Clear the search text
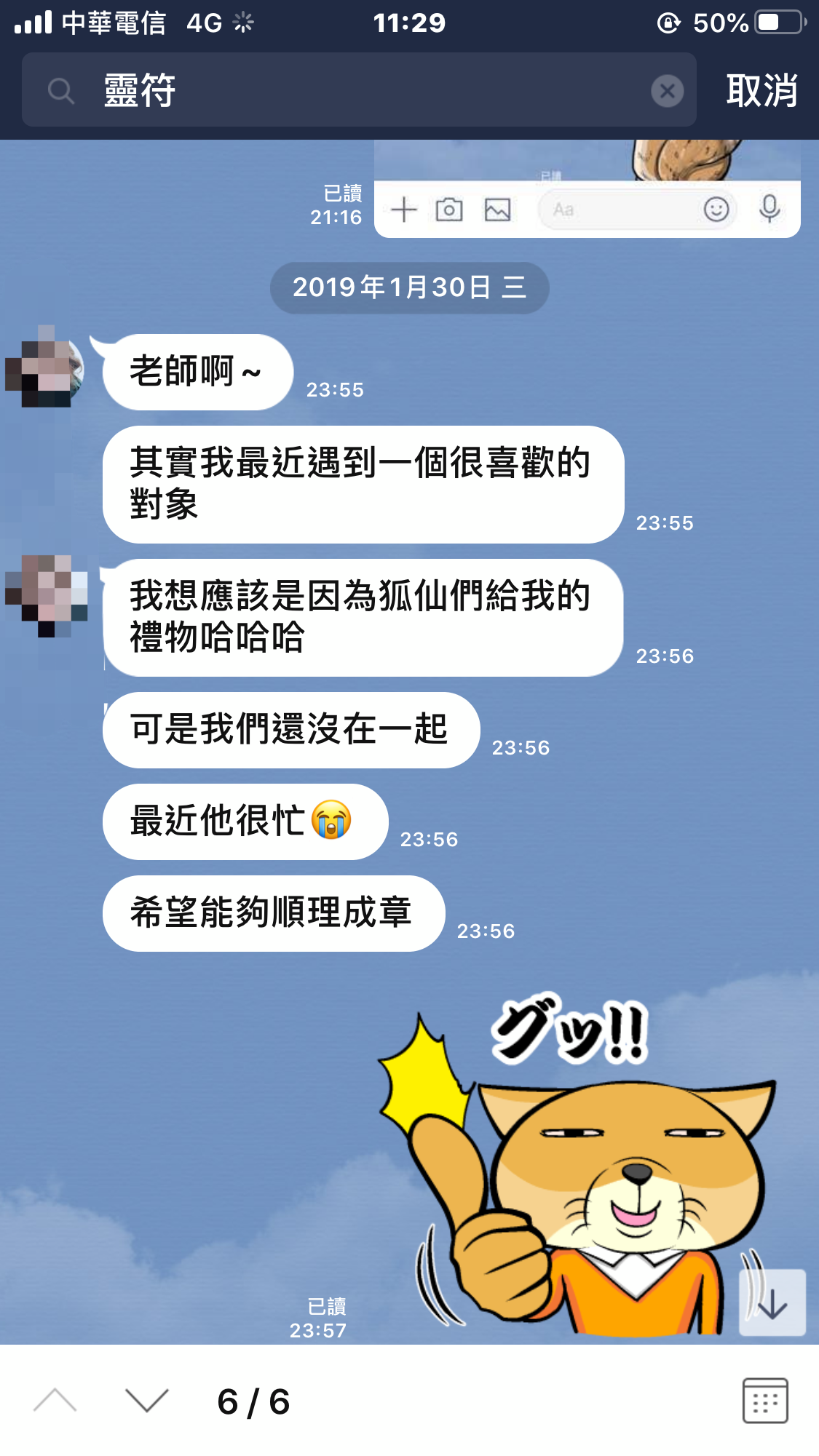Viewport: 819px width, 1456px height. click(x=667, y=91)
